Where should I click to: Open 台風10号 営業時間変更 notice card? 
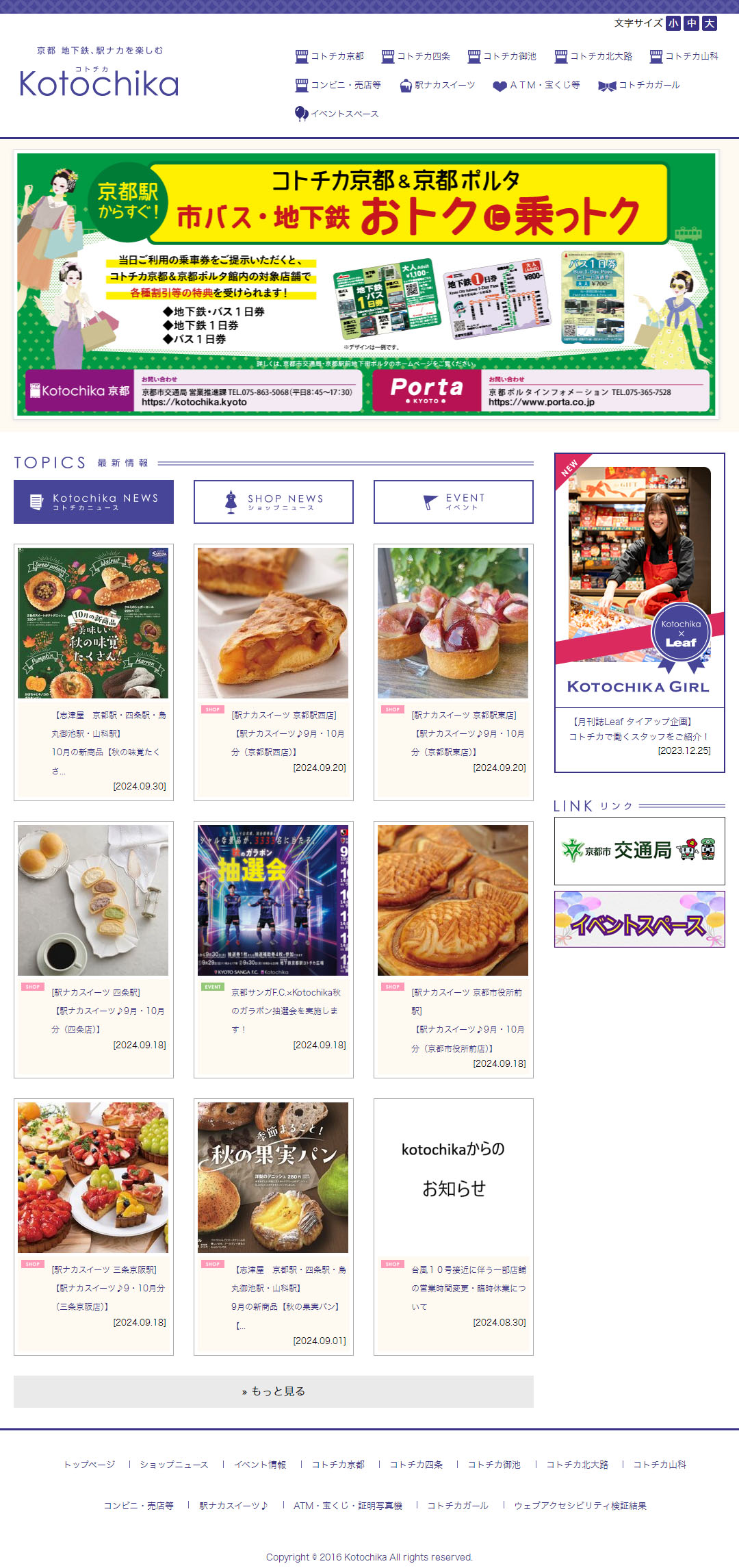click(x=454, y=1226)
